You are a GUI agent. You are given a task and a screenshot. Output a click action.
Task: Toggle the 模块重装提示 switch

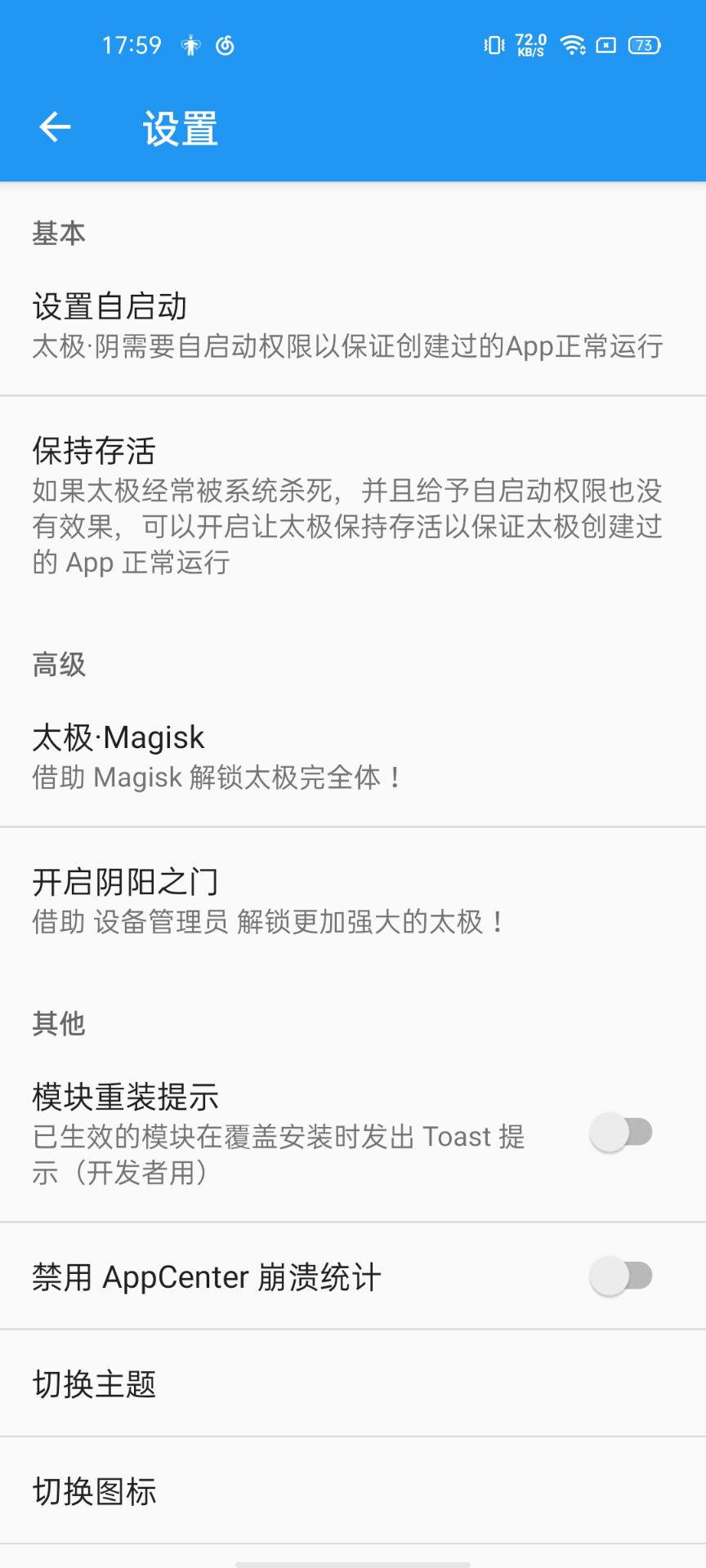(x=622, y=1133)
